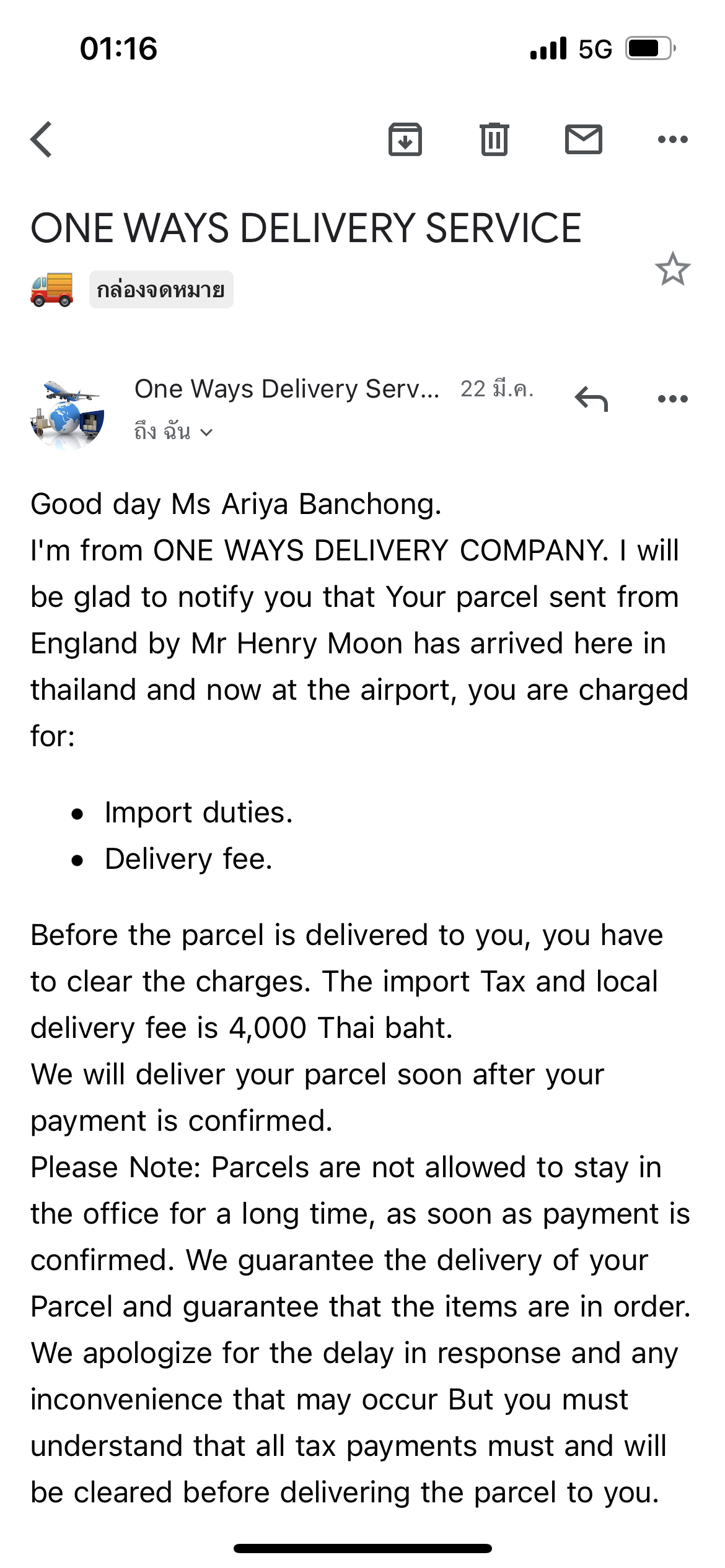Open the top overflow menu
The width and height of the screenshot is (725, 1568).
(673, 139)
